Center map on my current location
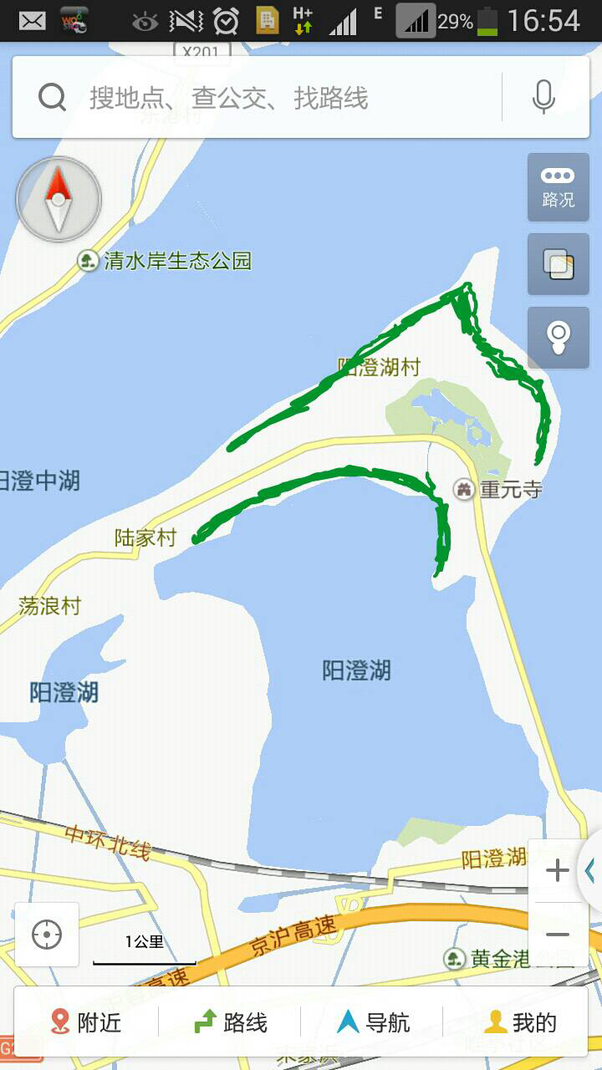The width and height of the screenshot is (602, 1070). (x=47, y=935)
